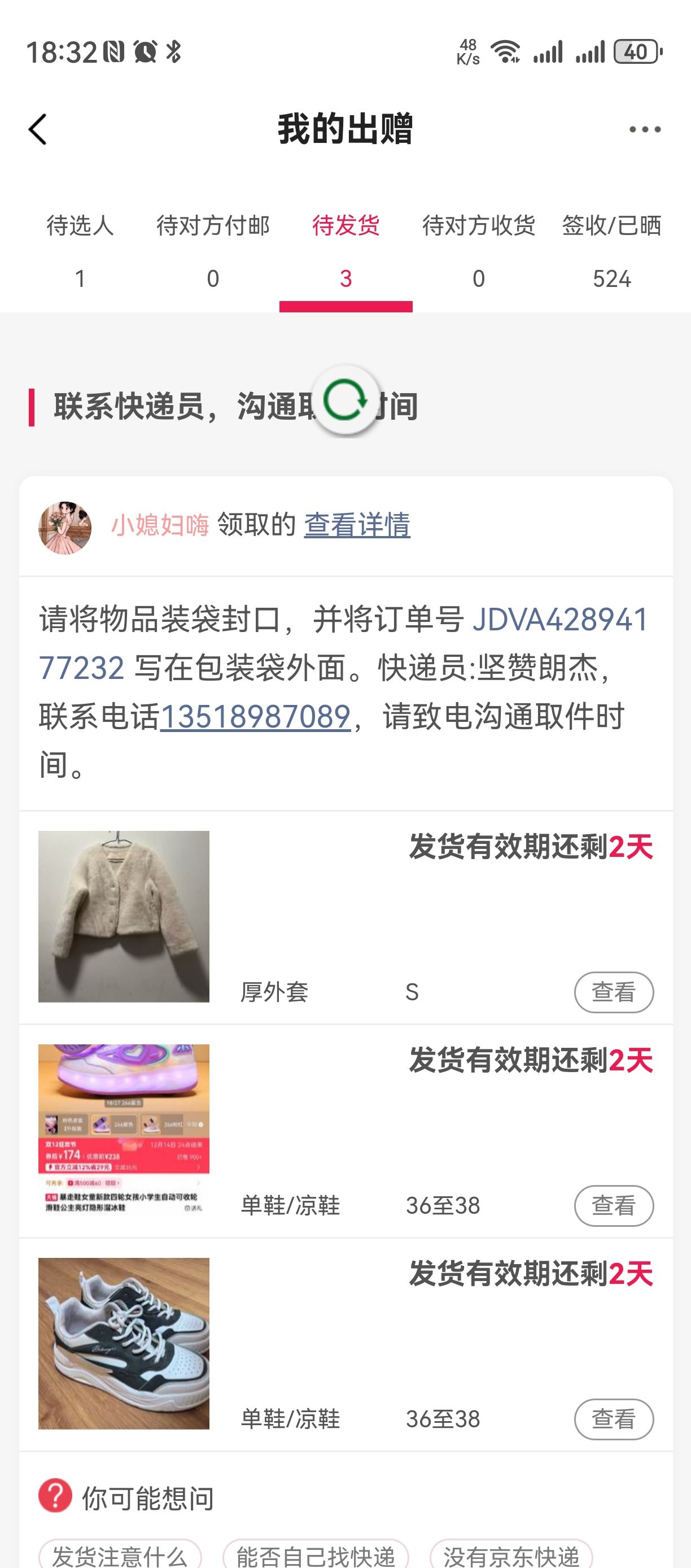This screenshot has height=1568, width=691.
Task: Open the 厚外套 coat photo
Action: pos(124,916)
